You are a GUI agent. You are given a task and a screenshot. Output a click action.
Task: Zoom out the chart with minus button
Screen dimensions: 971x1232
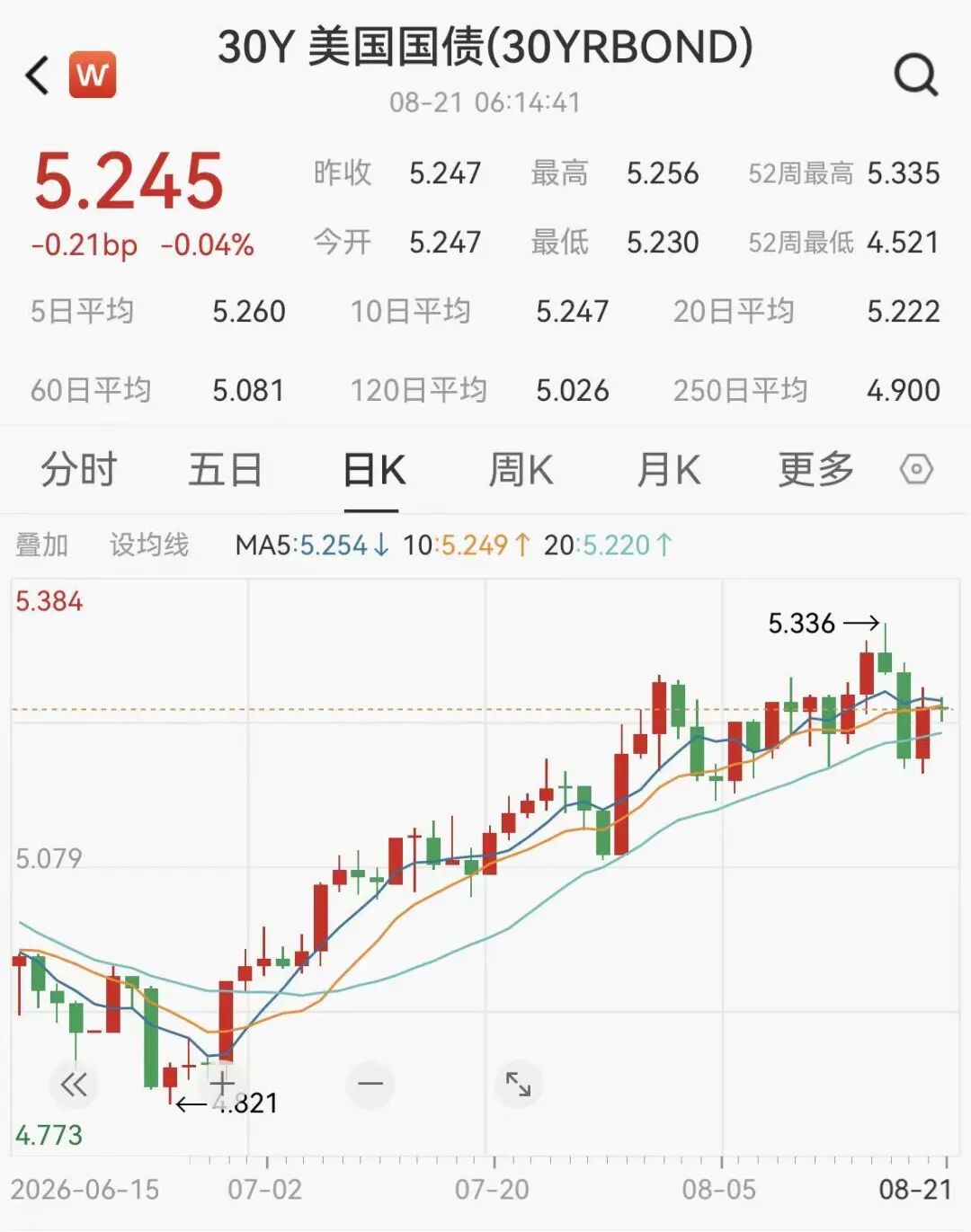pyautogui.click(x=370, y=1085)
